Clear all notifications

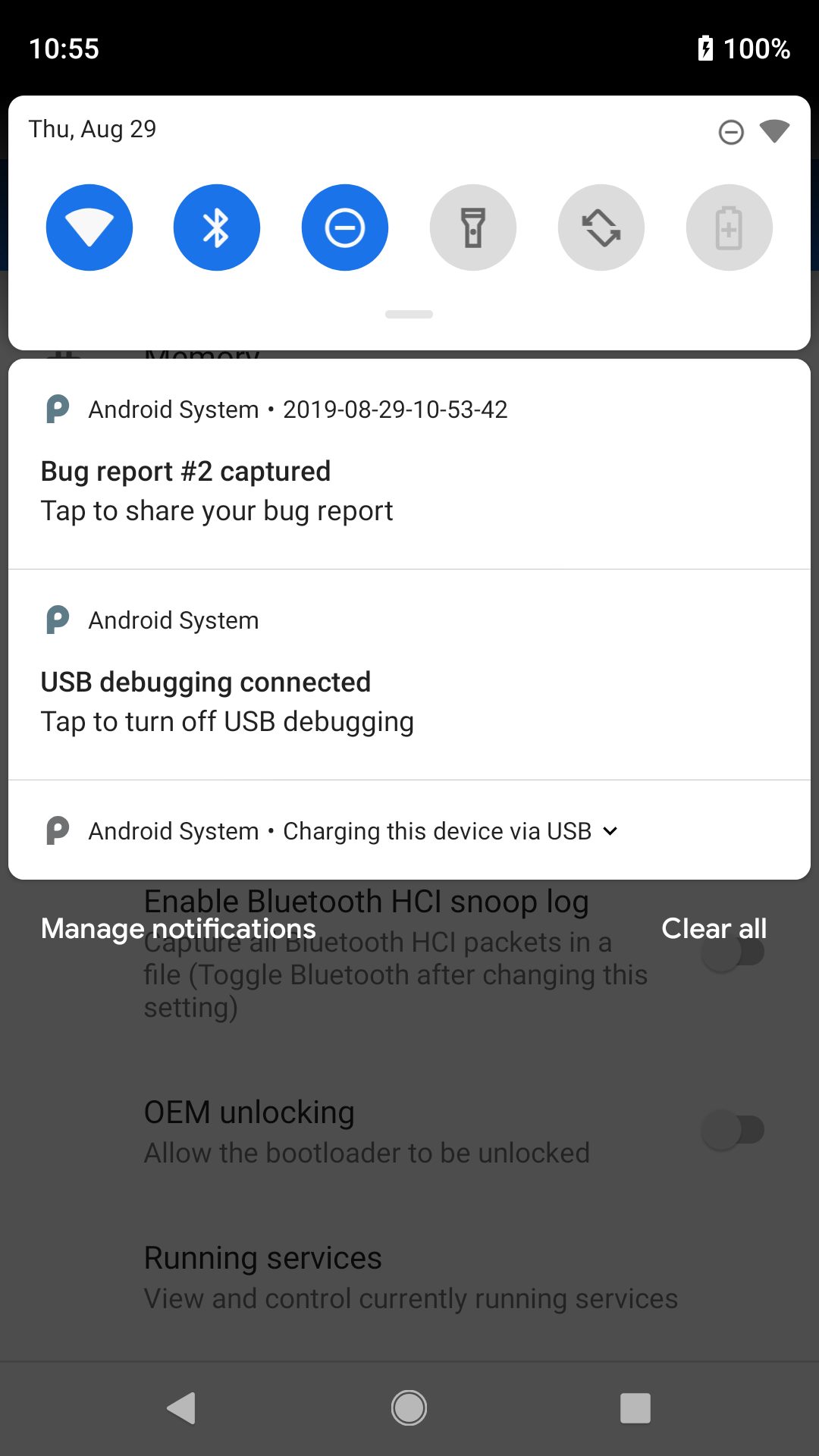(714, 928)
